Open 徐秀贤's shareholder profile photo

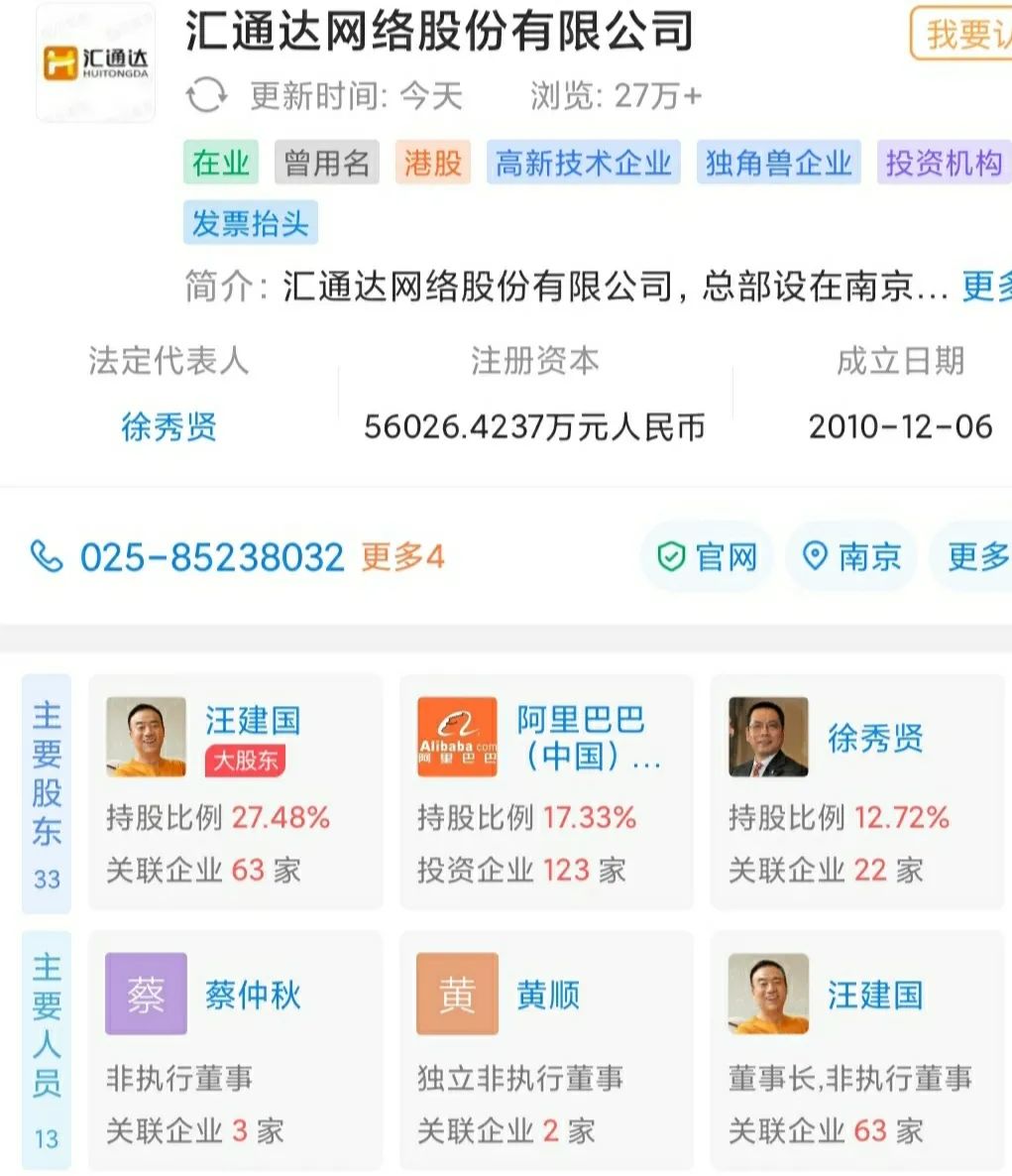[768, 737]
